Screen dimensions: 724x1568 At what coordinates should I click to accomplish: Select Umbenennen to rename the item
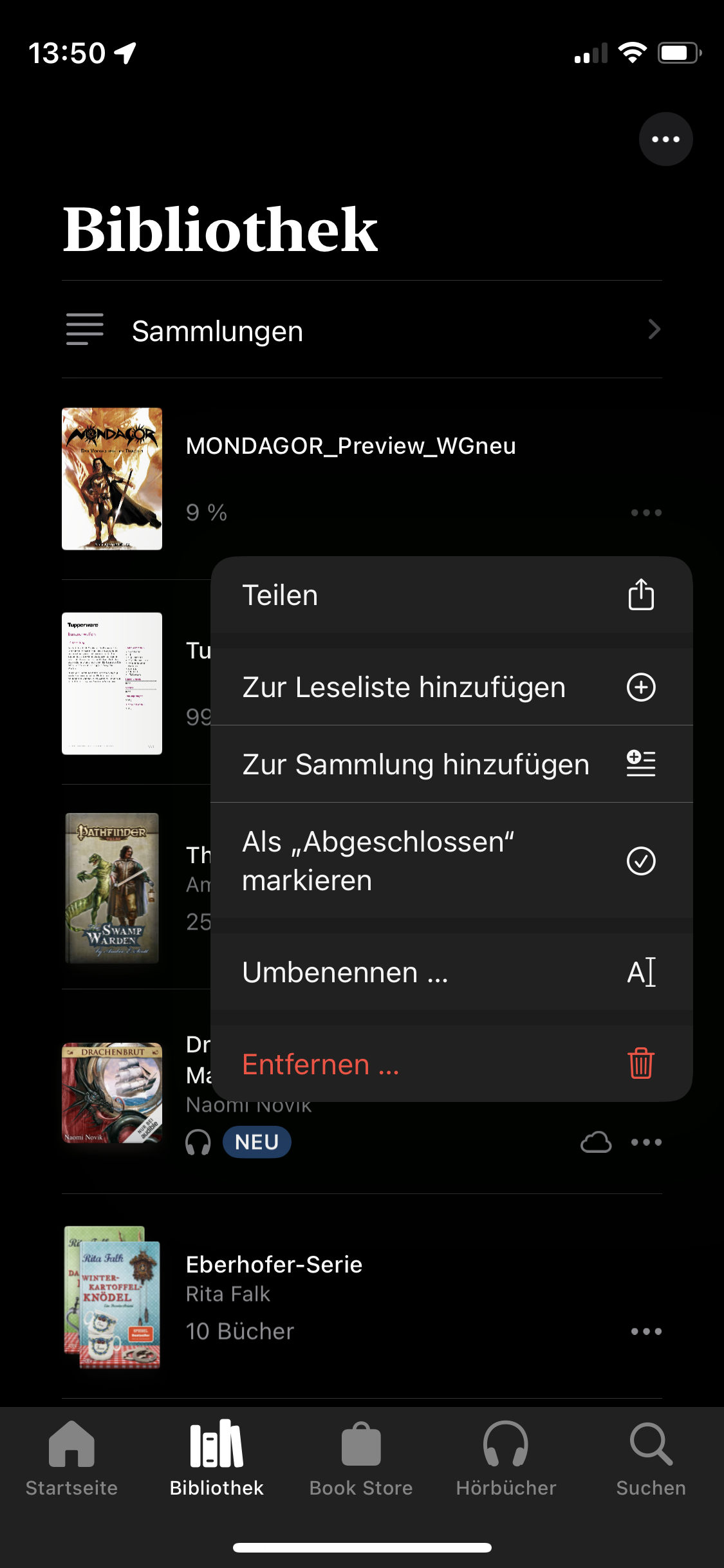point(450,973)
